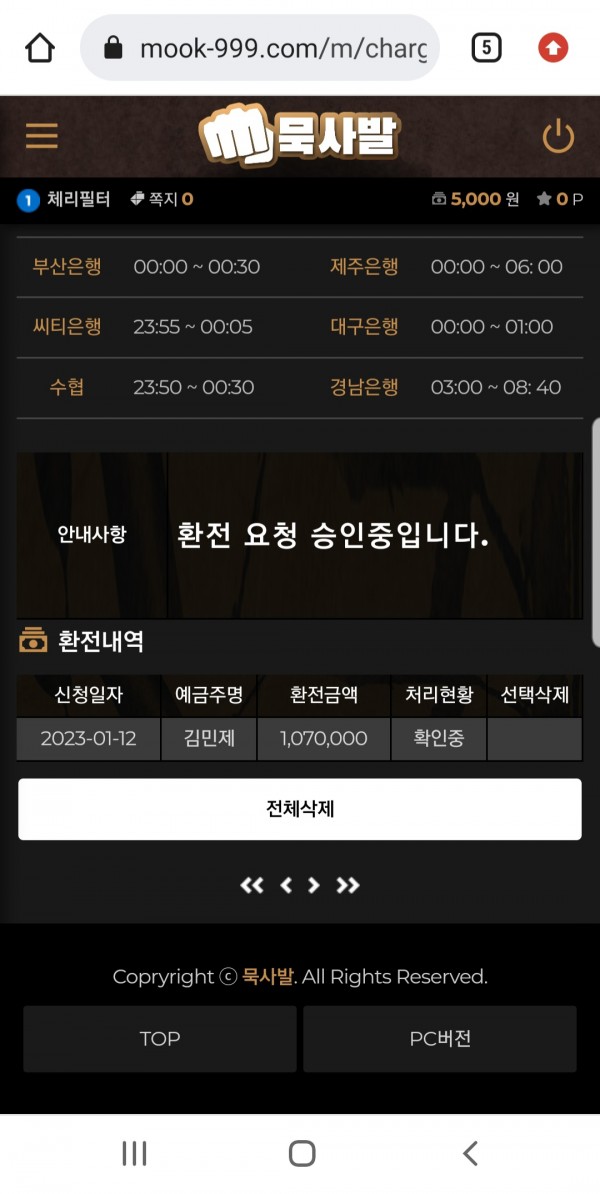Tap the 묵사발 logo
The height and width of the screenshot is (1194, 600).
click(299, 137)
